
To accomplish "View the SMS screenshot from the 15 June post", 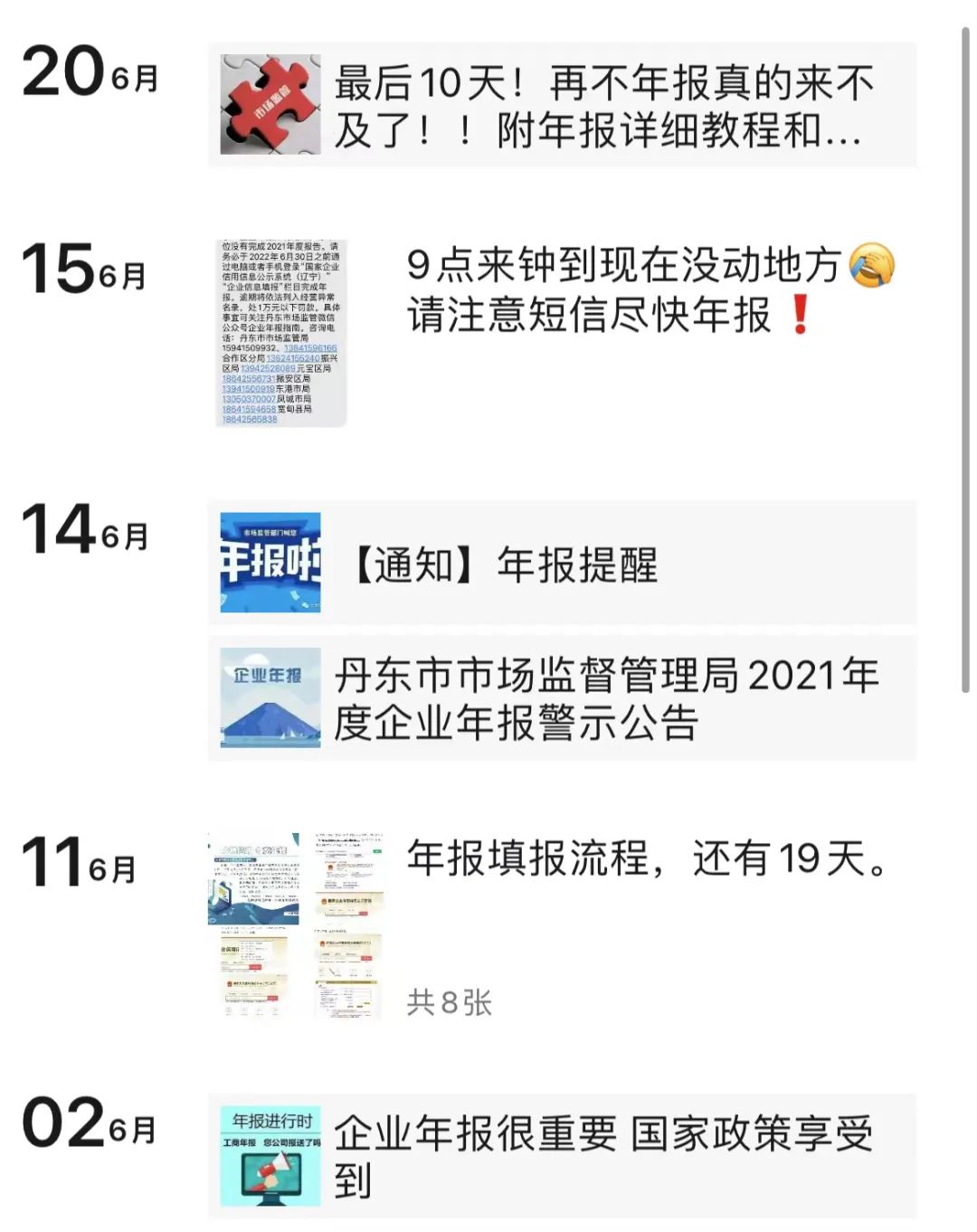I will 281,333.
